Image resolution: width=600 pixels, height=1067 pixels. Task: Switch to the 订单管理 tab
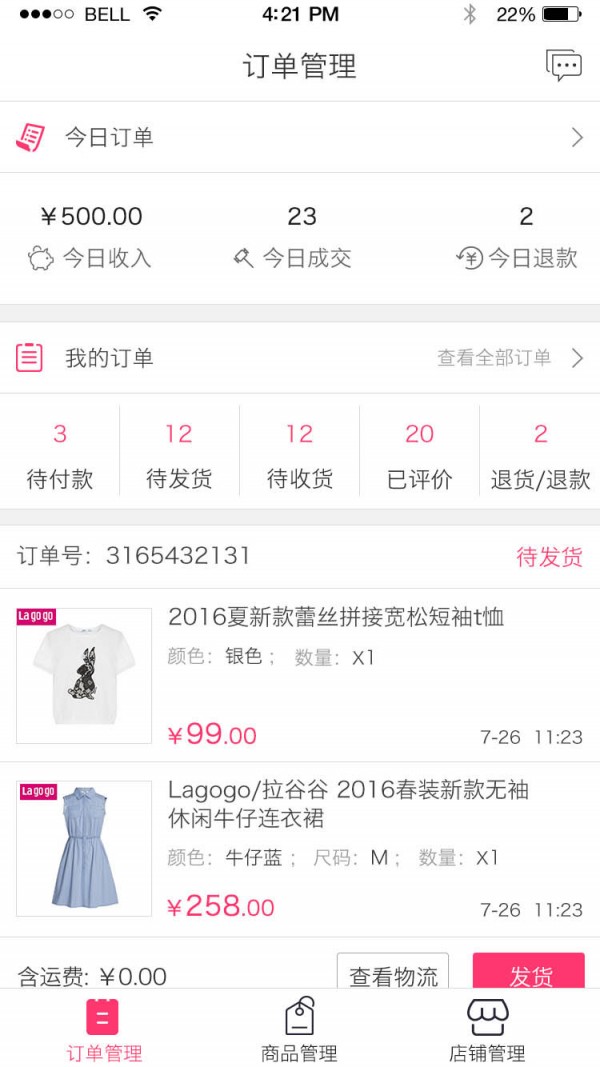pos(103,1029)
